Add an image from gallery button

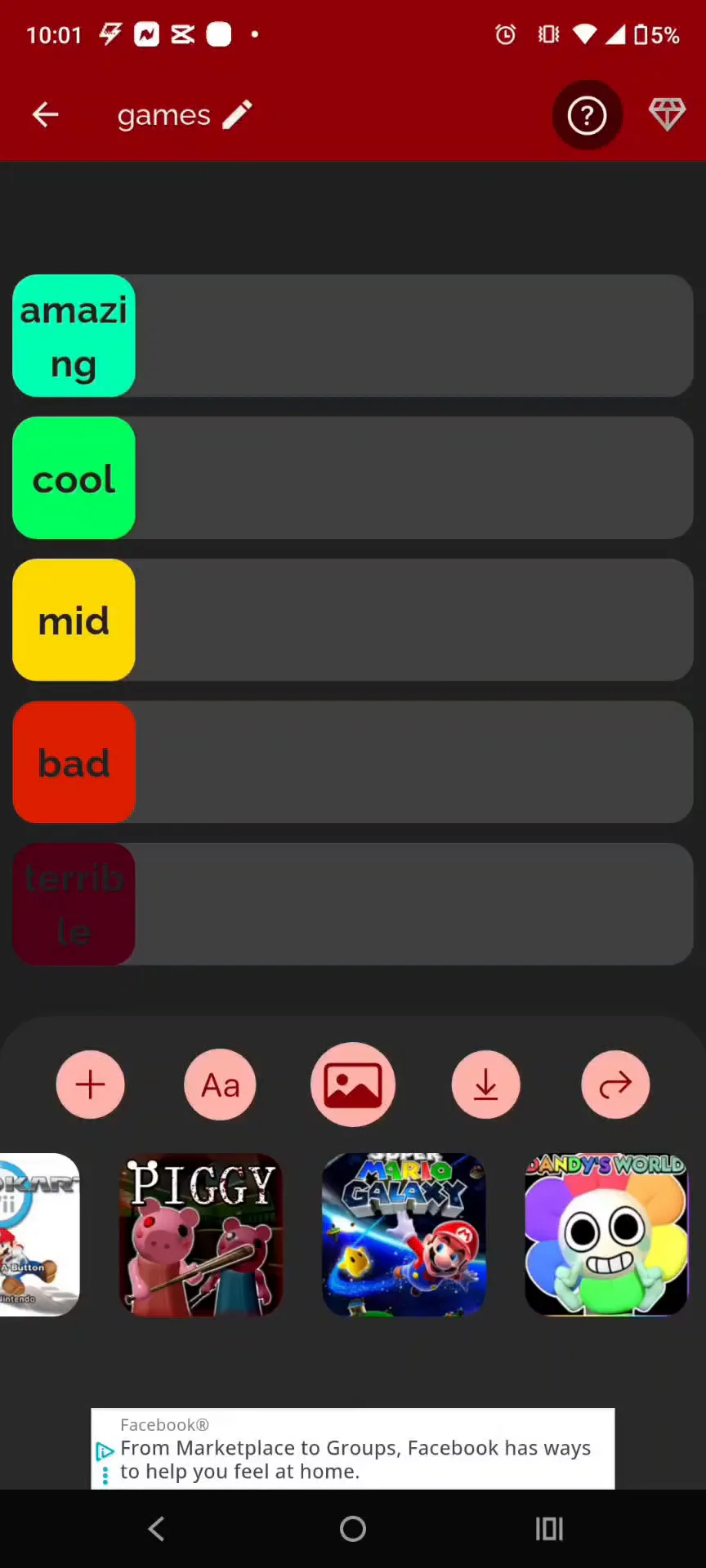tap(353, 1085)
